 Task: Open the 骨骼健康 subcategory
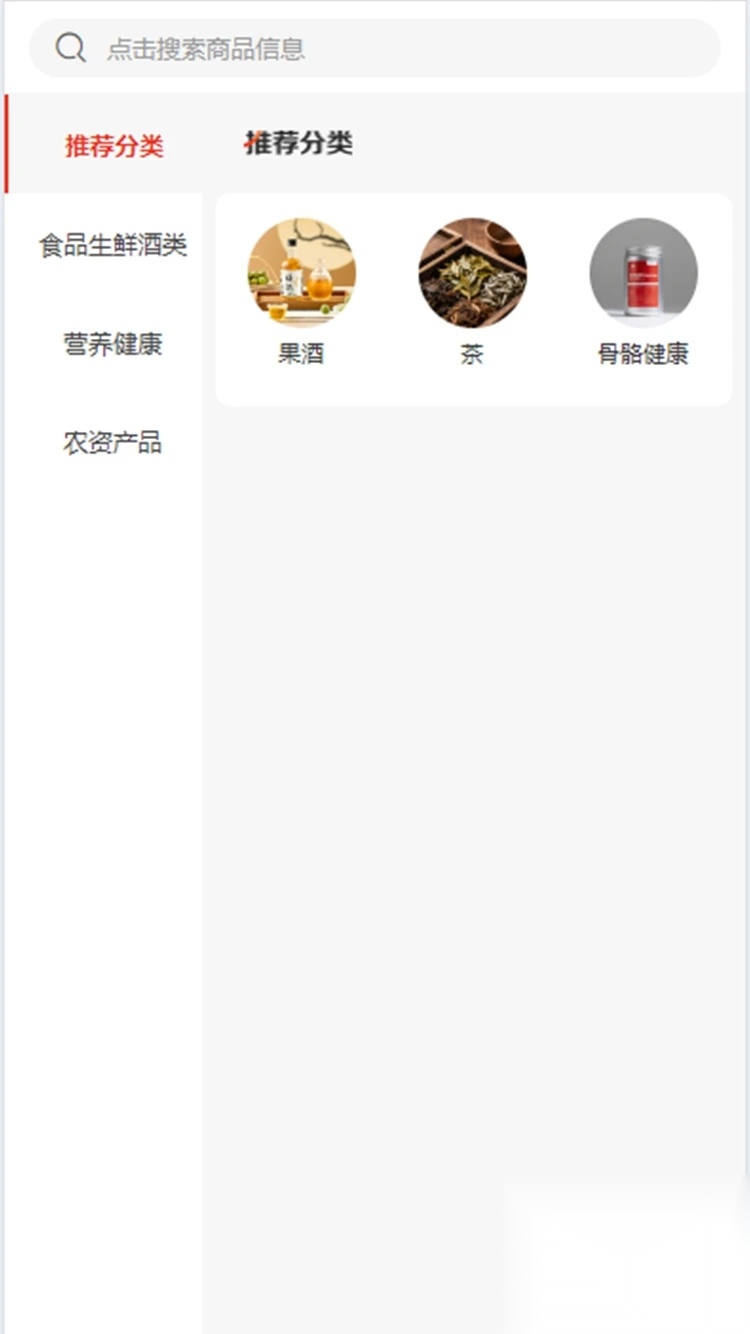[x=643, y=290]
